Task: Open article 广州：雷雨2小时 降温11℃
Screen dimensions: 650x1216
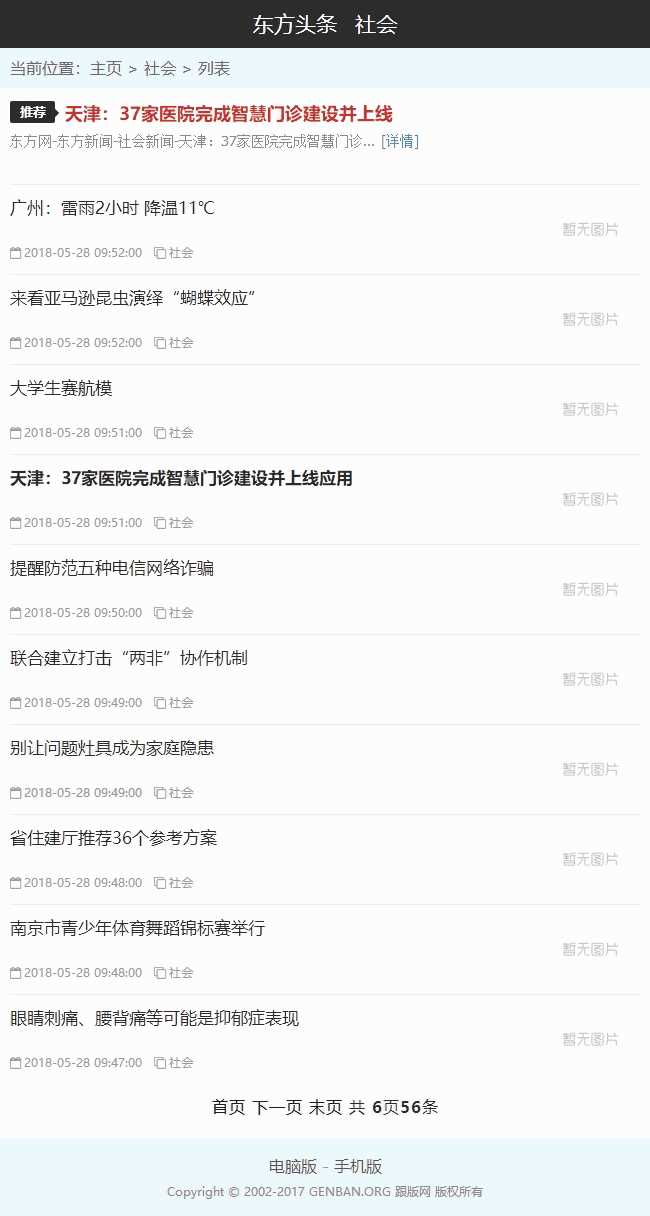Action: click(x=112, y=208)
